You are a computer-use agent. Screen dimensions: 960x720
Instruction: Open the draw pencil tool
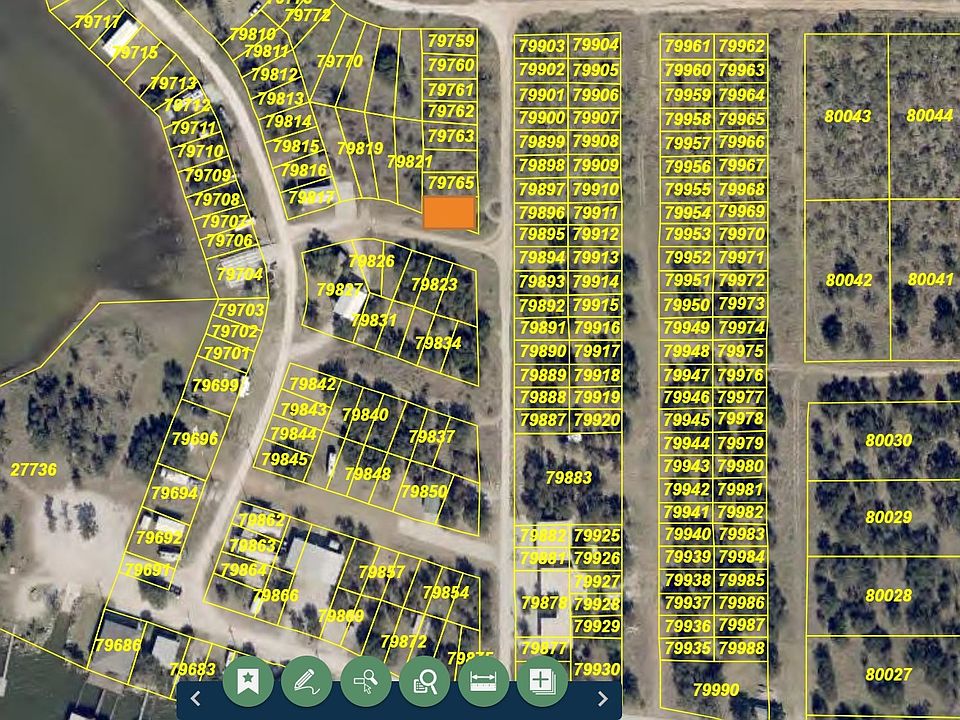coord(307,682)
